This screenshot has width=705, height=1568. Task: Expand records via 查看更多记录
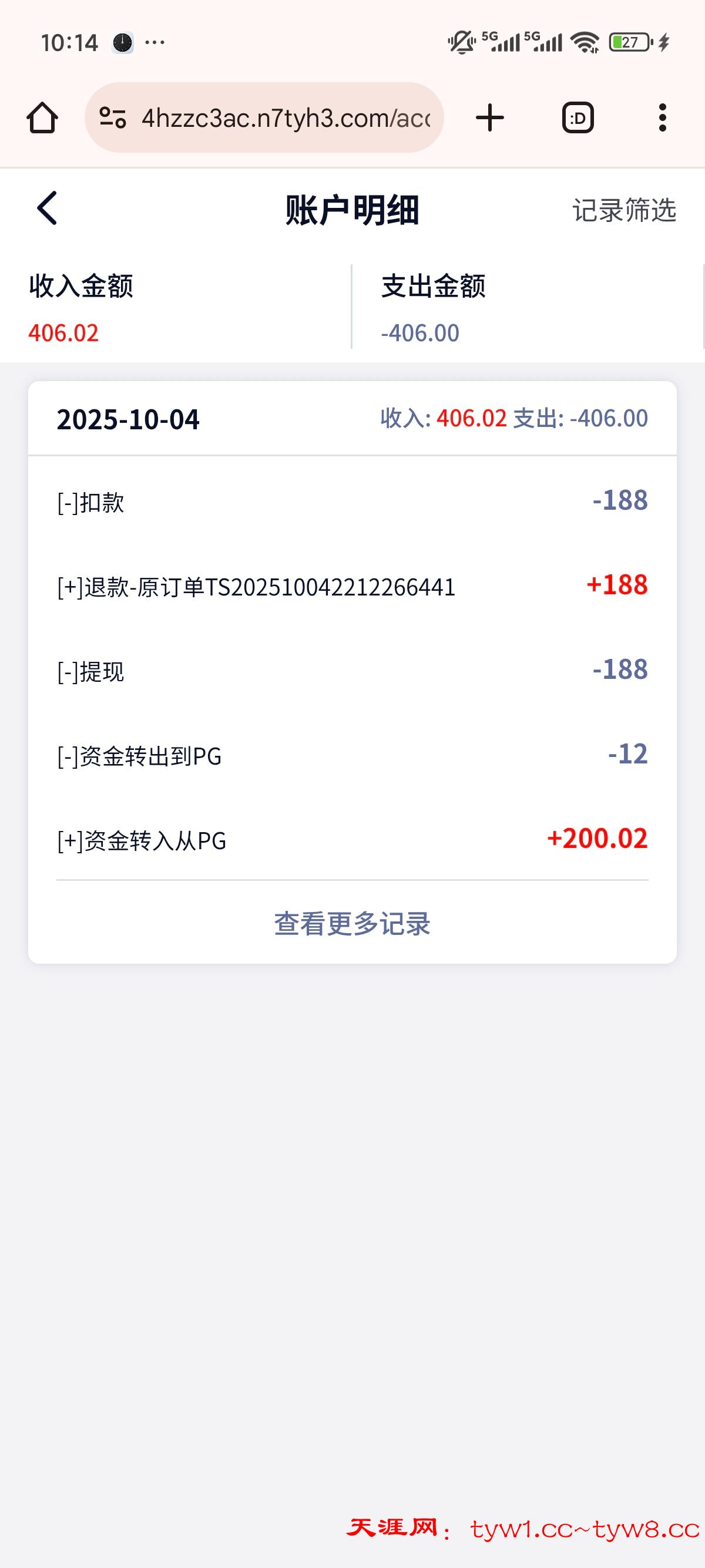coord(352,924)
